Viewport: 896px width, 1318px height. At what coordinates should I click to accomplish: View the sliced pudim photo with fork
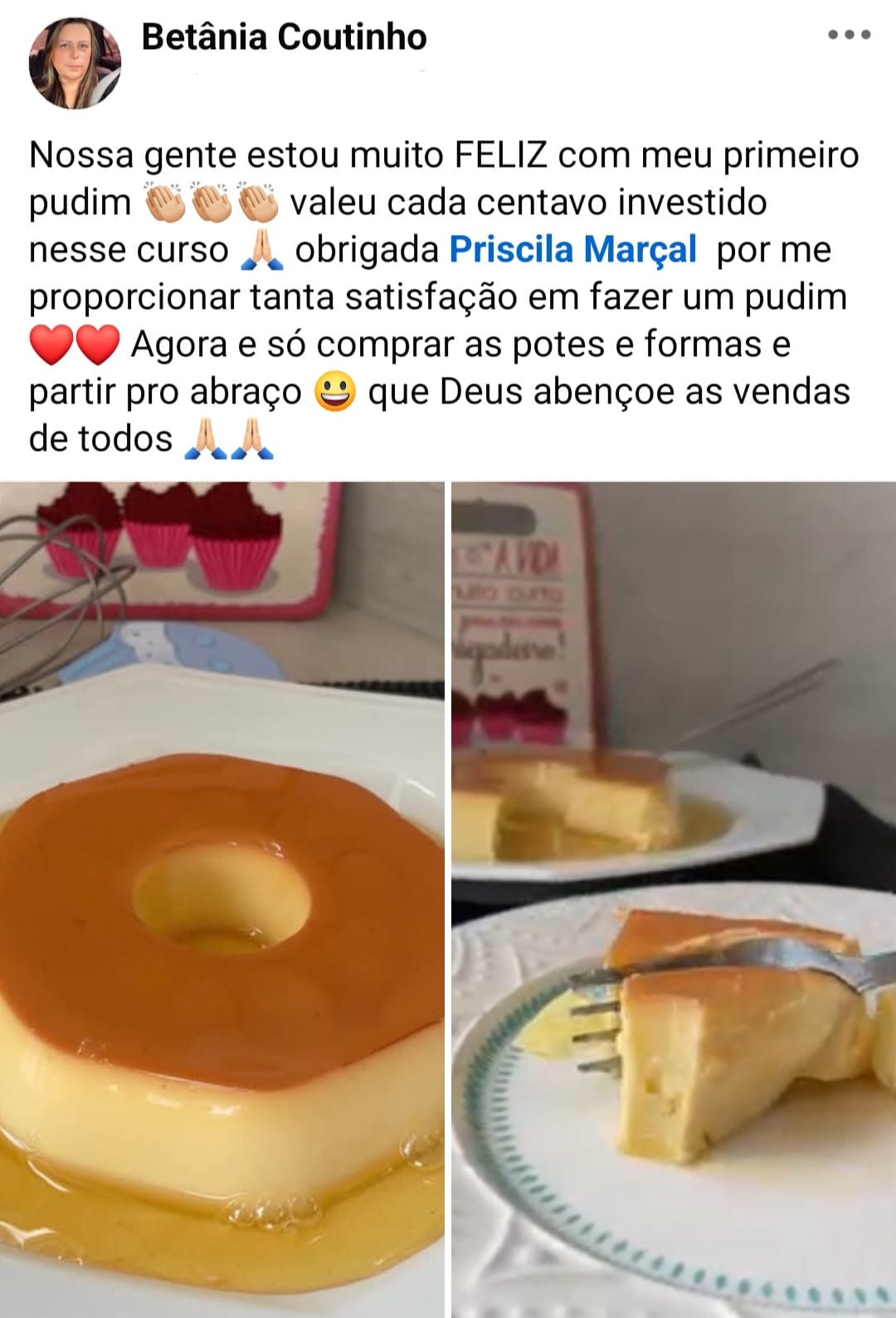pos(674,899)
